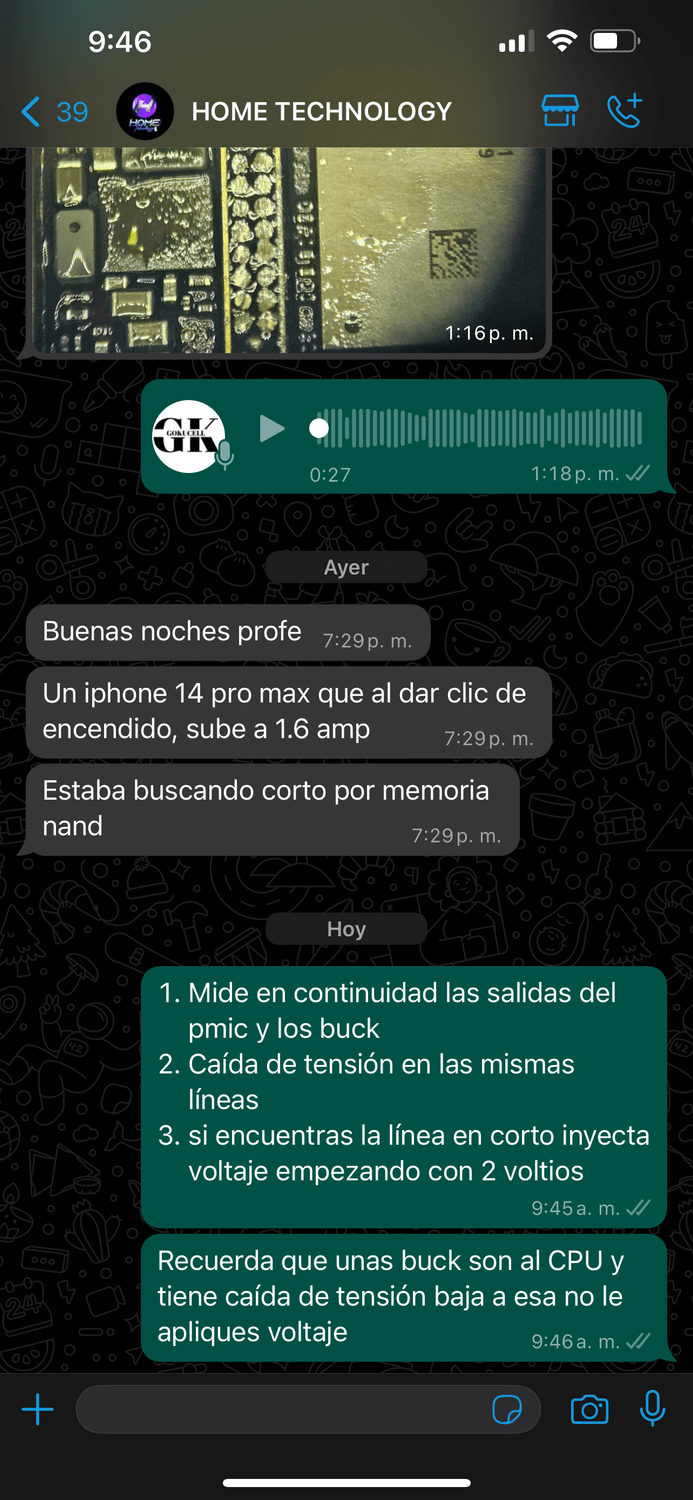The height and width of the screenshot is (1500, 693).
Task: Go back to the chats list
Action: [x=52, y=111]
